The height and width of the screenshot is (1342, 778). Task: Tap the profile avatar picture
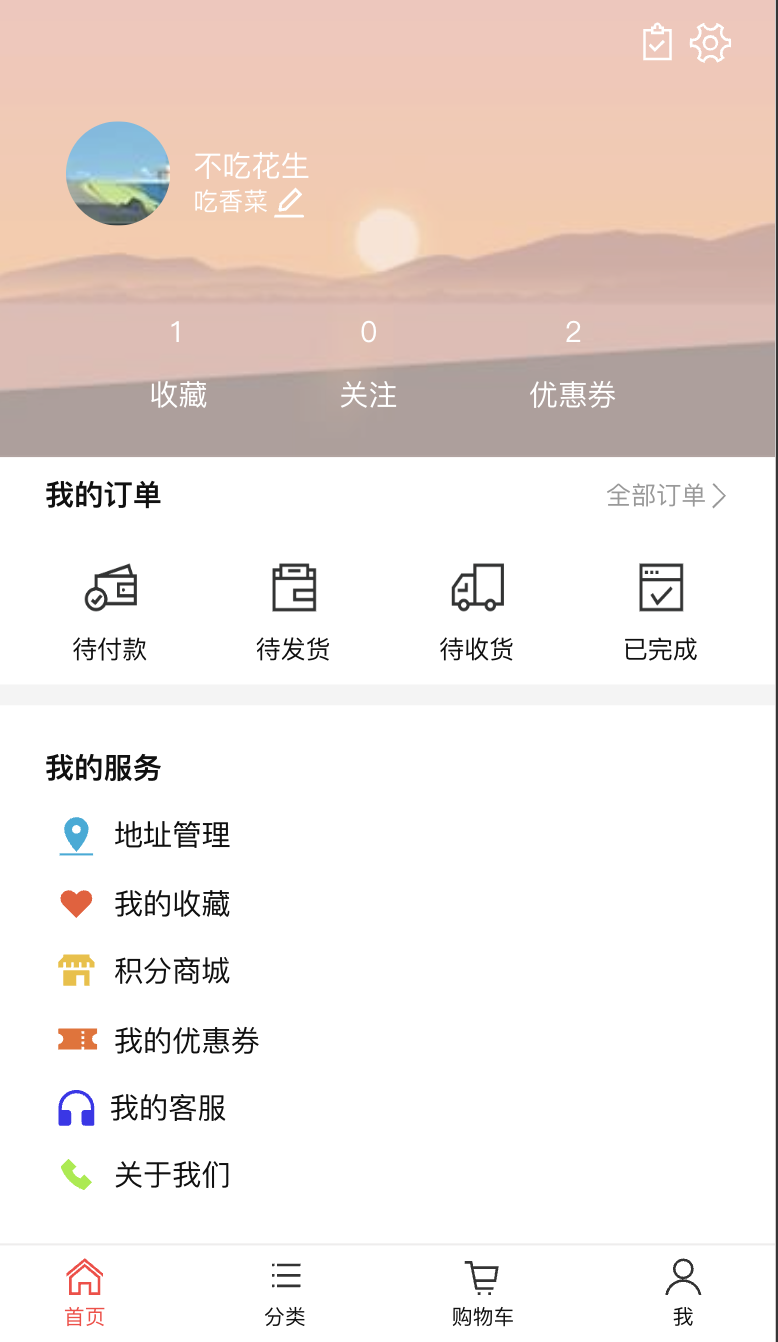coord(118,173)
